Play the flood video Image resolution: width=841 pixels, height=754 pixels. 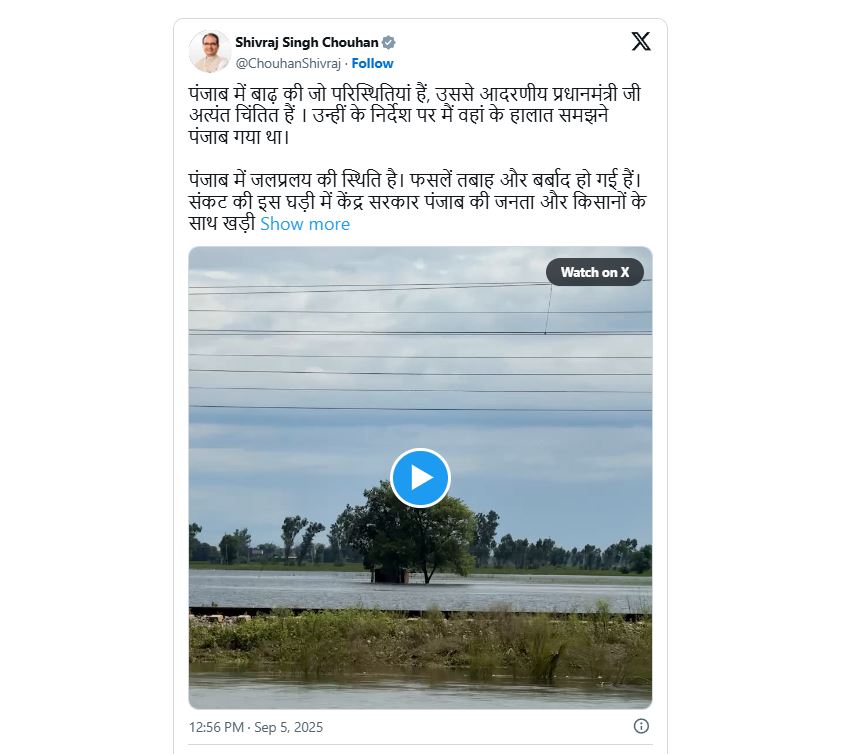tap(420, 478)
